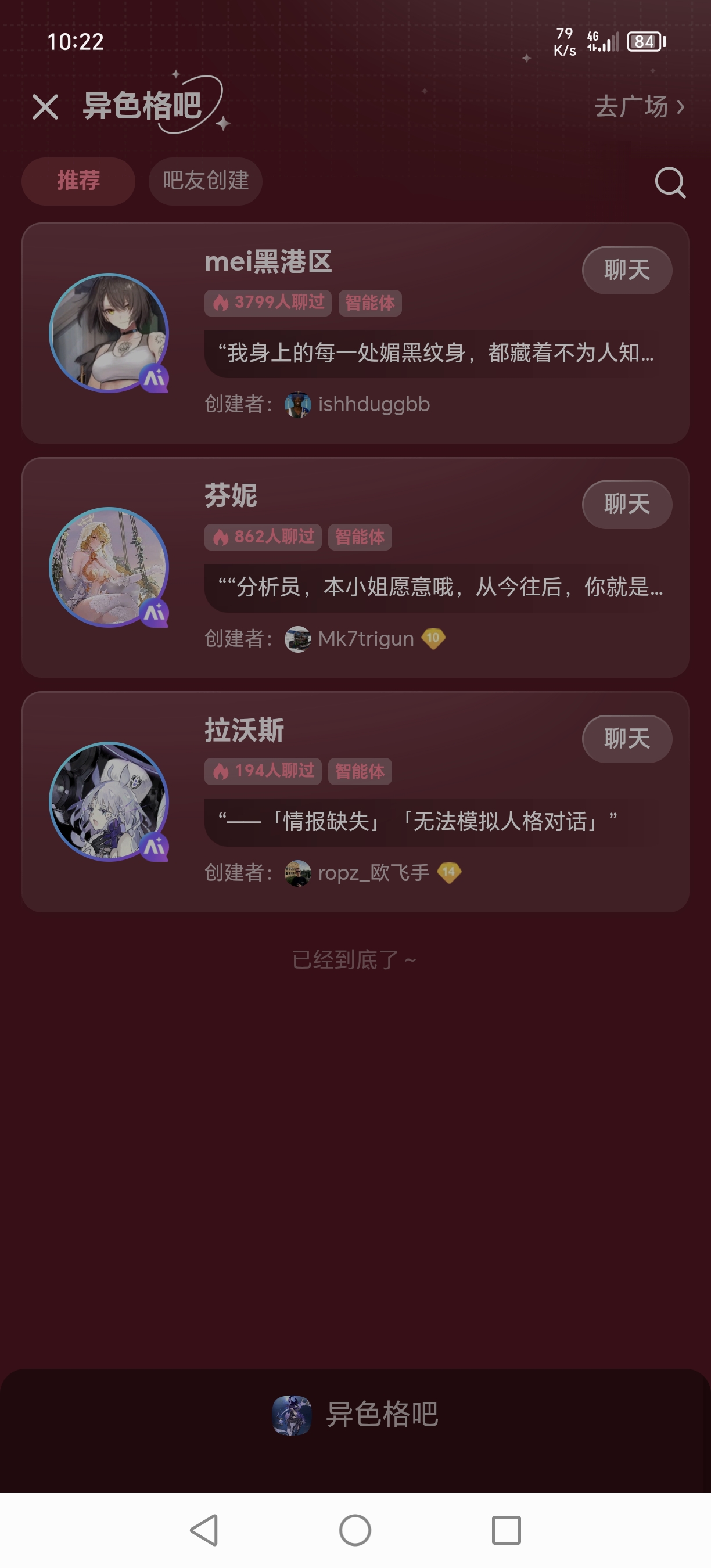Go to 去广场 plaza link
The image size is (711, 1568).
638,107
